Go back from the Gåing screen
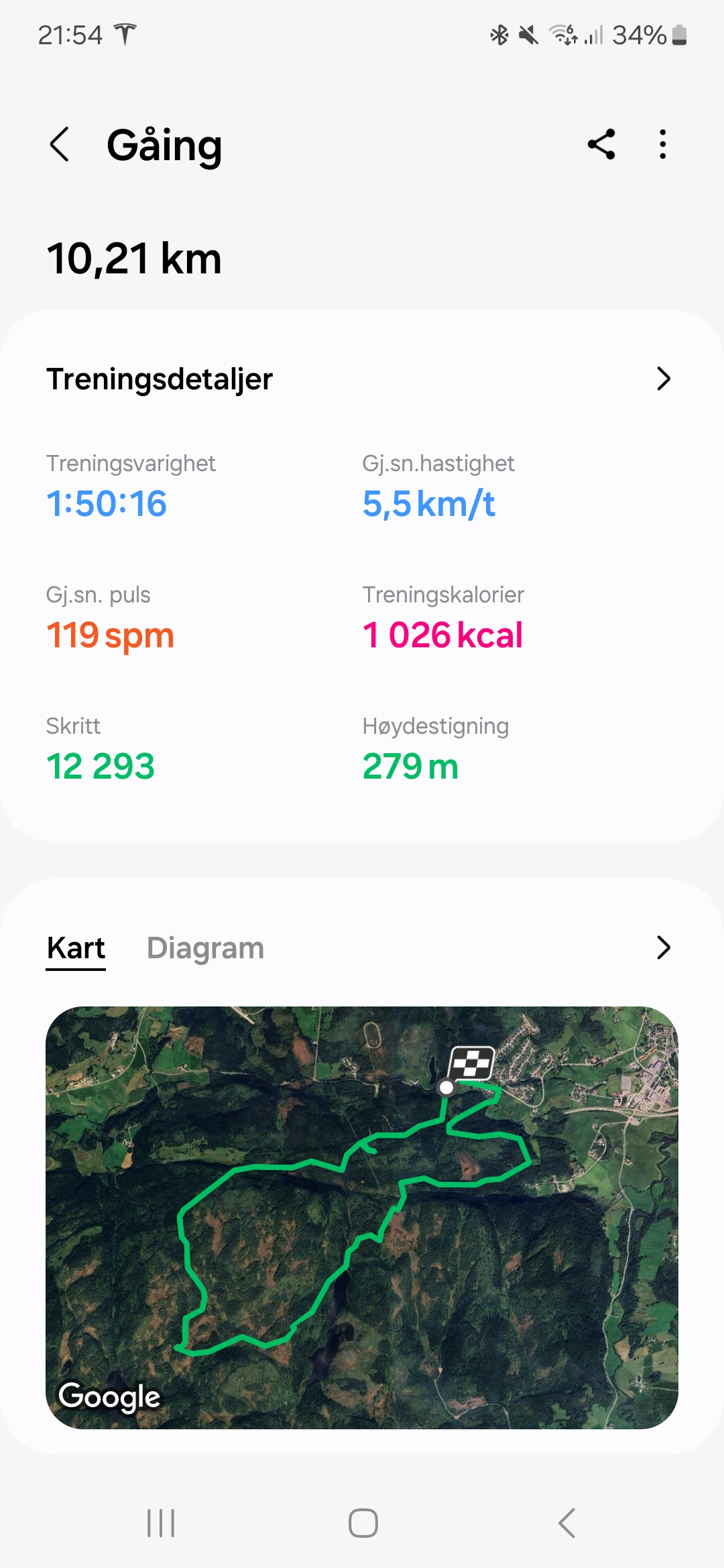 click(x=60, y=145)
